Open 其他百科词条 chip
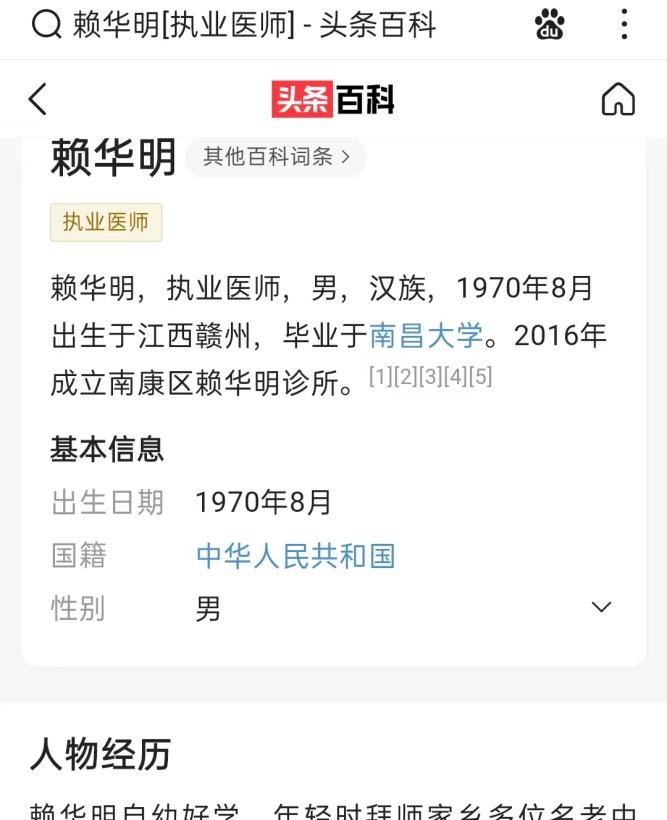 (x=276, y=157)
